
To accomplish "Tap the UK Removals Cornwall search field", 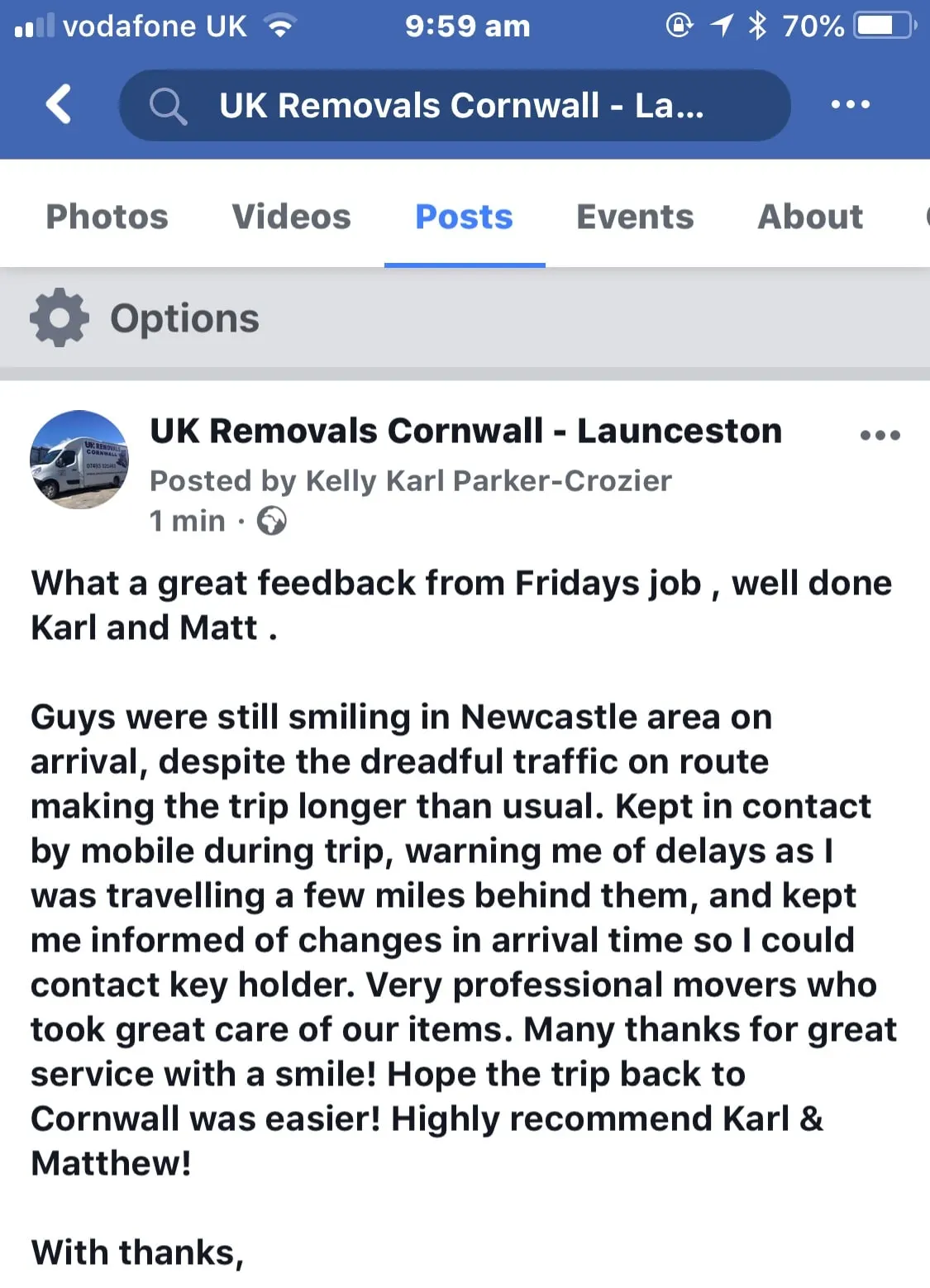I will (x=455, y=105).
